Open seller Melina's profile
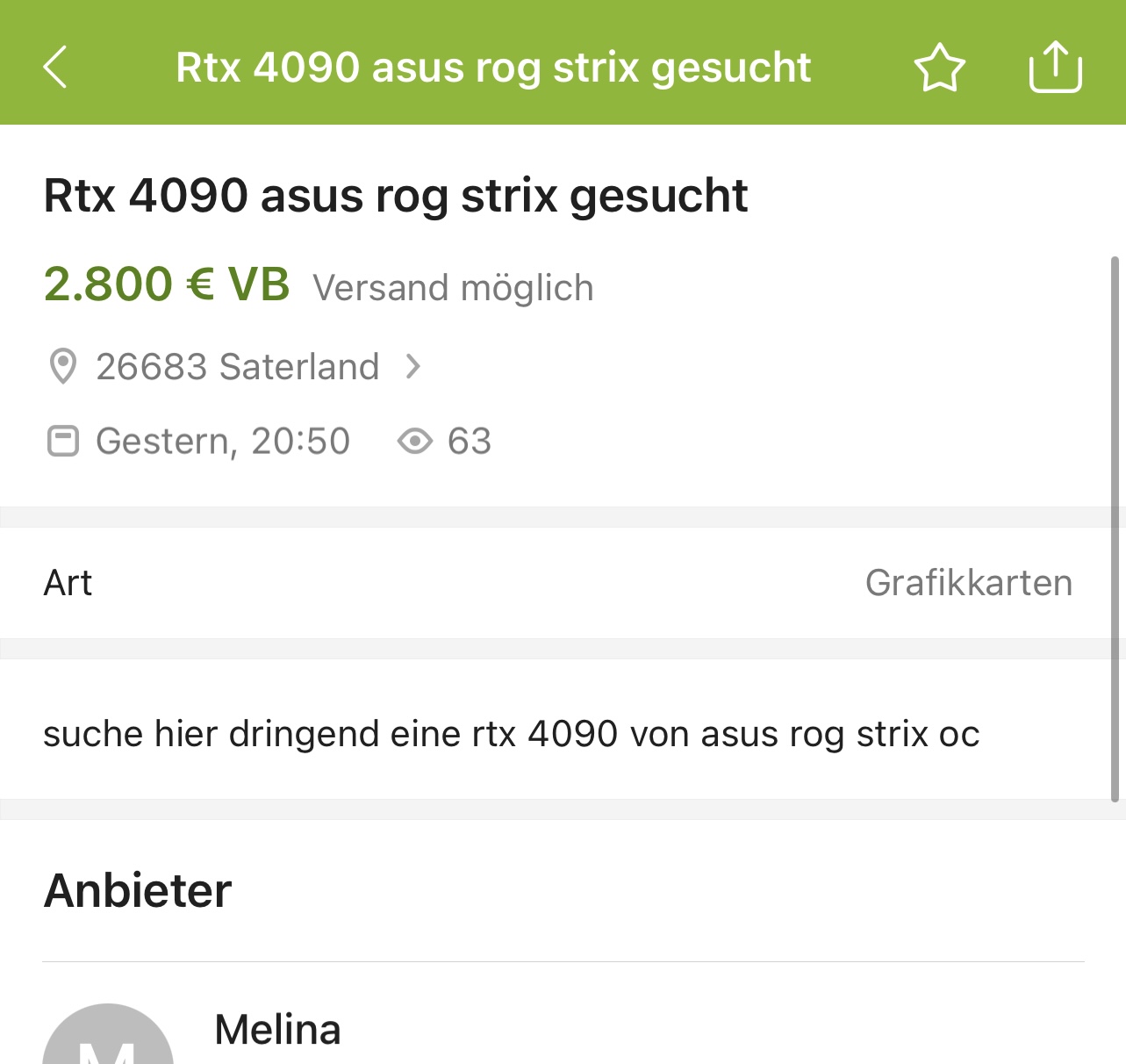Screen dimensions: 1126x1064 [x=277, y=1029]
